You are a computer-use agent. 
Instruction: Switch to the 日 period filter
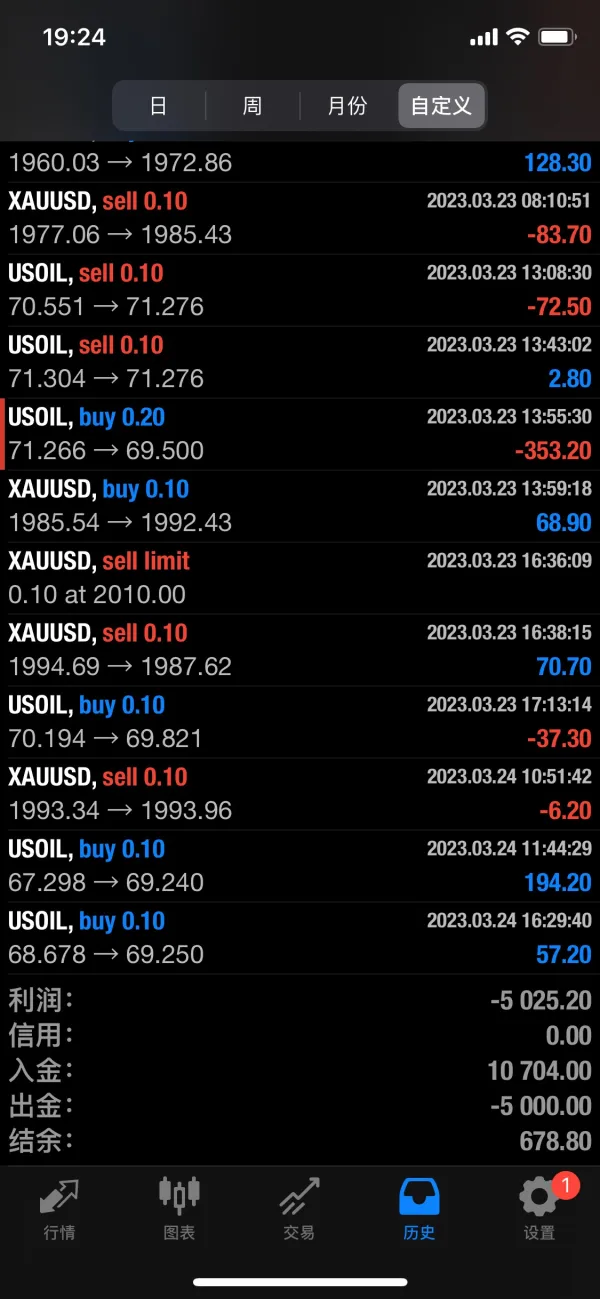159,106
